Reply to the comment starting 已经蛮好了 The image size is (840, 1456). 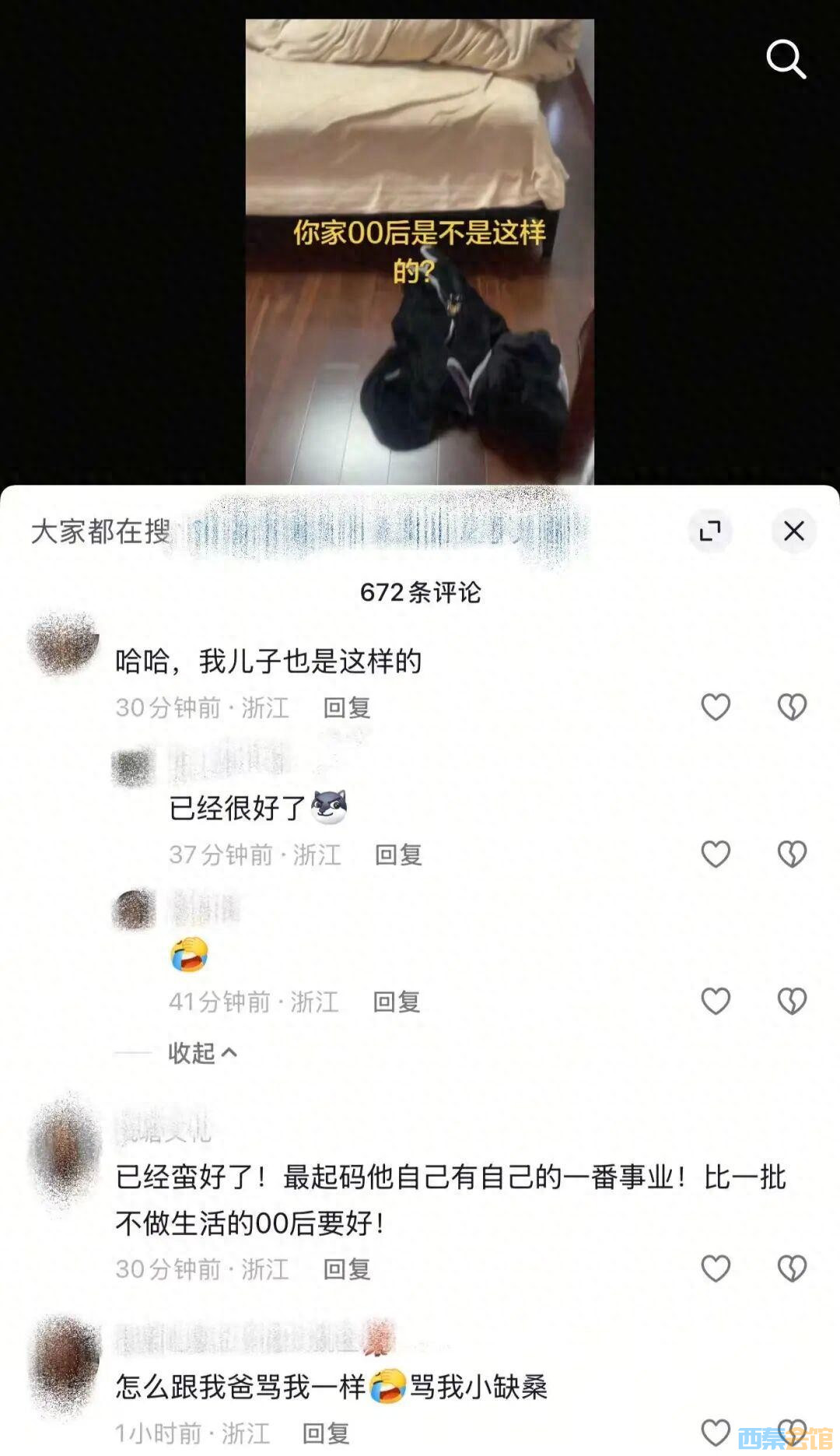pyautogui.click(x=347, y=1269)
